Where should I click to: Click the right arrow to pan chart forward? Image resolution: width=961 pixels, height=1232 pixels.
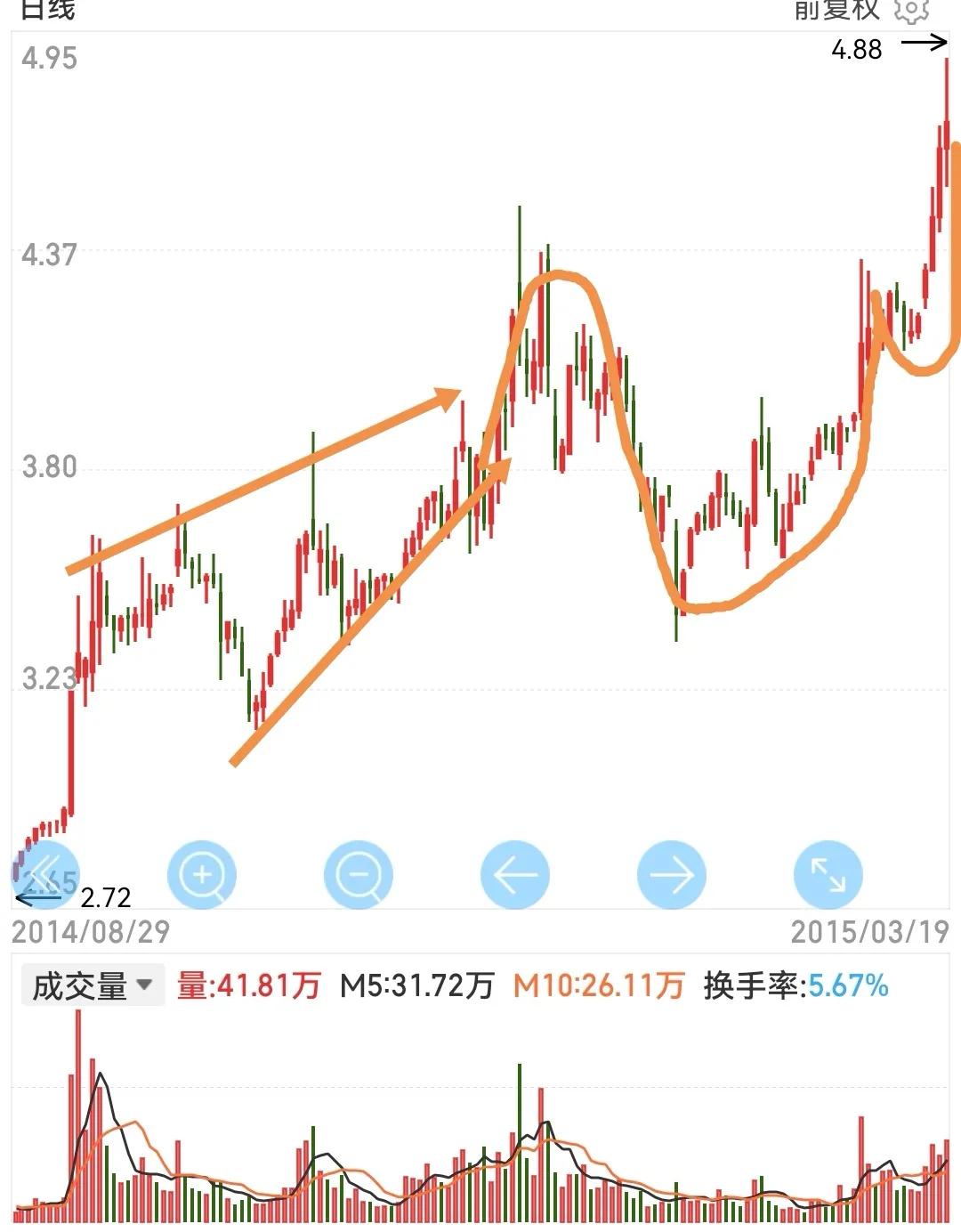(670, 875)
